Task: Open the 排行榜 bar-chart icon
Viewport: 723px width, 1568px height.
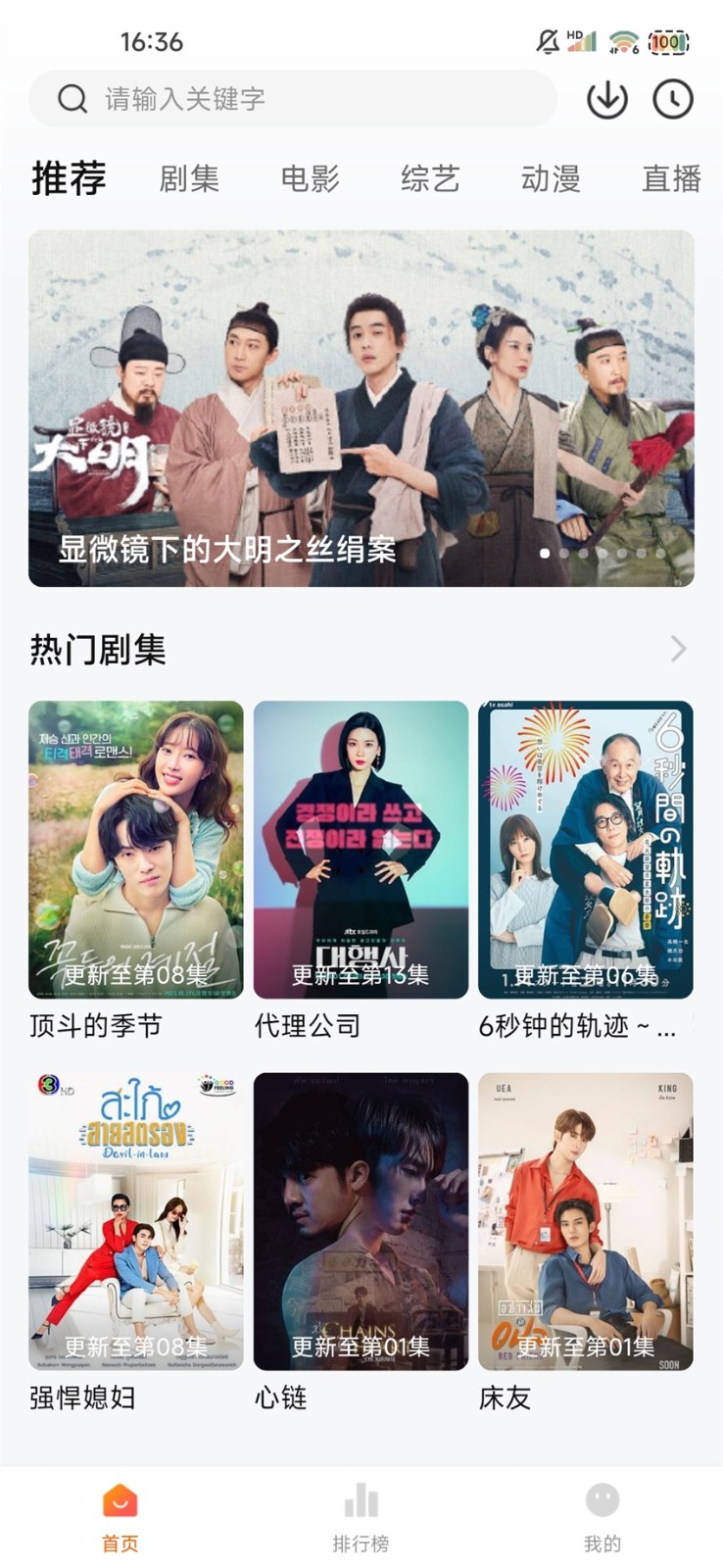Action: pyautogui.click(x=361, y=1499)
